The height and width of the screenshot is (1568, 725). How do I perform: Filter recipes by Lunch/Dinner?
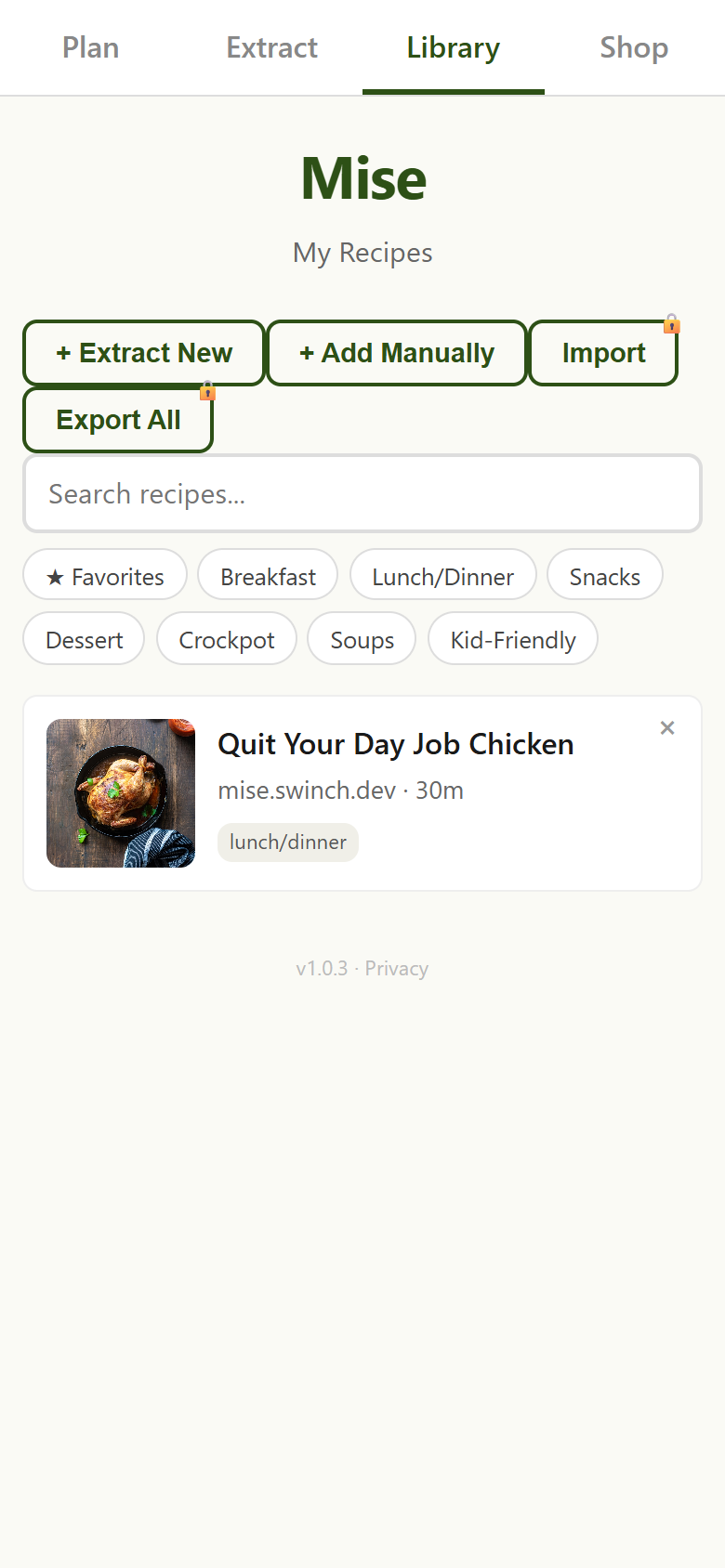coord(442,577)
